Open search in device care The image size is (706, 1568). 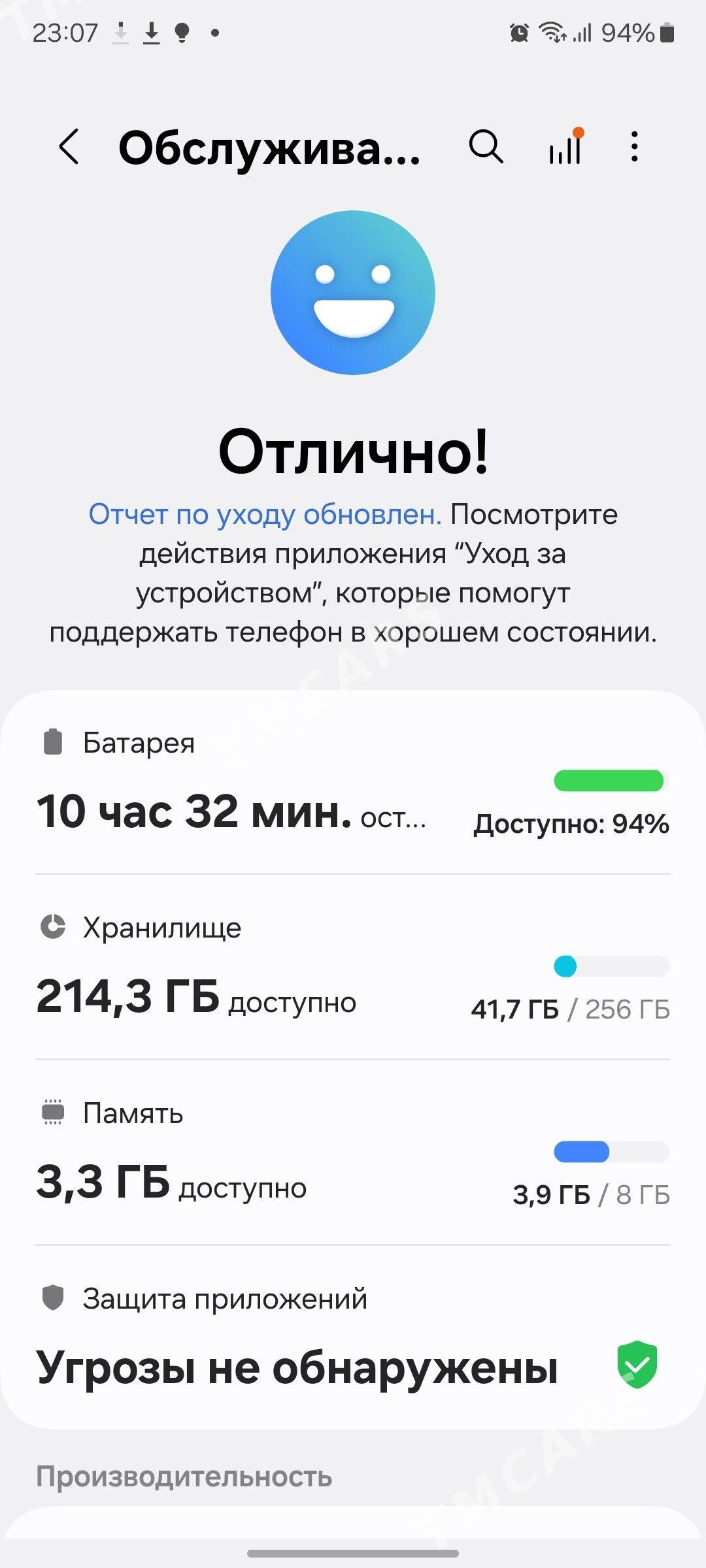(486, 146)
